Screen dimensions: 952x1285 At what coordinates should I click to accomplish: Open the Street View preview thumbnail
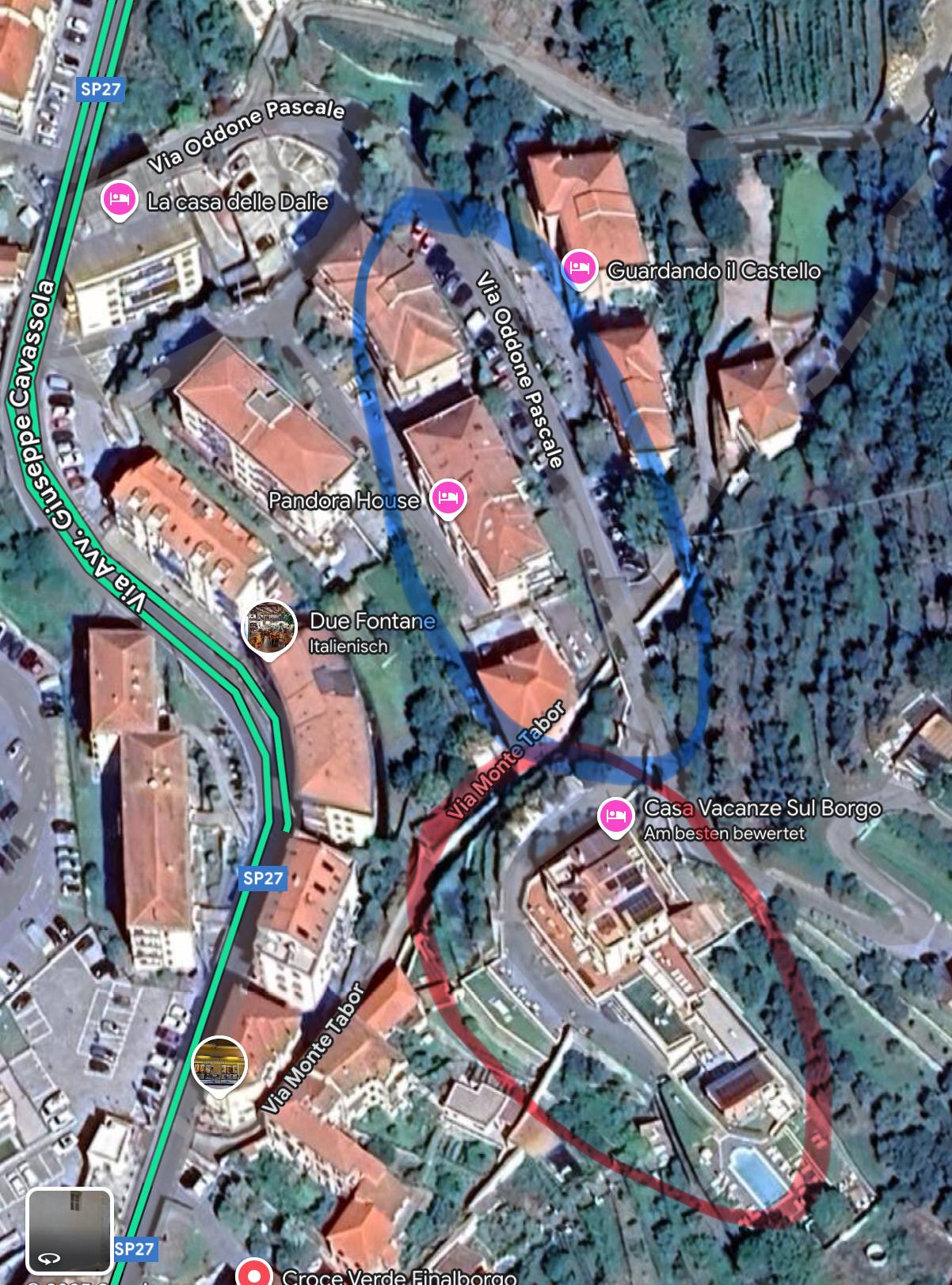(x=70, y=1230)
